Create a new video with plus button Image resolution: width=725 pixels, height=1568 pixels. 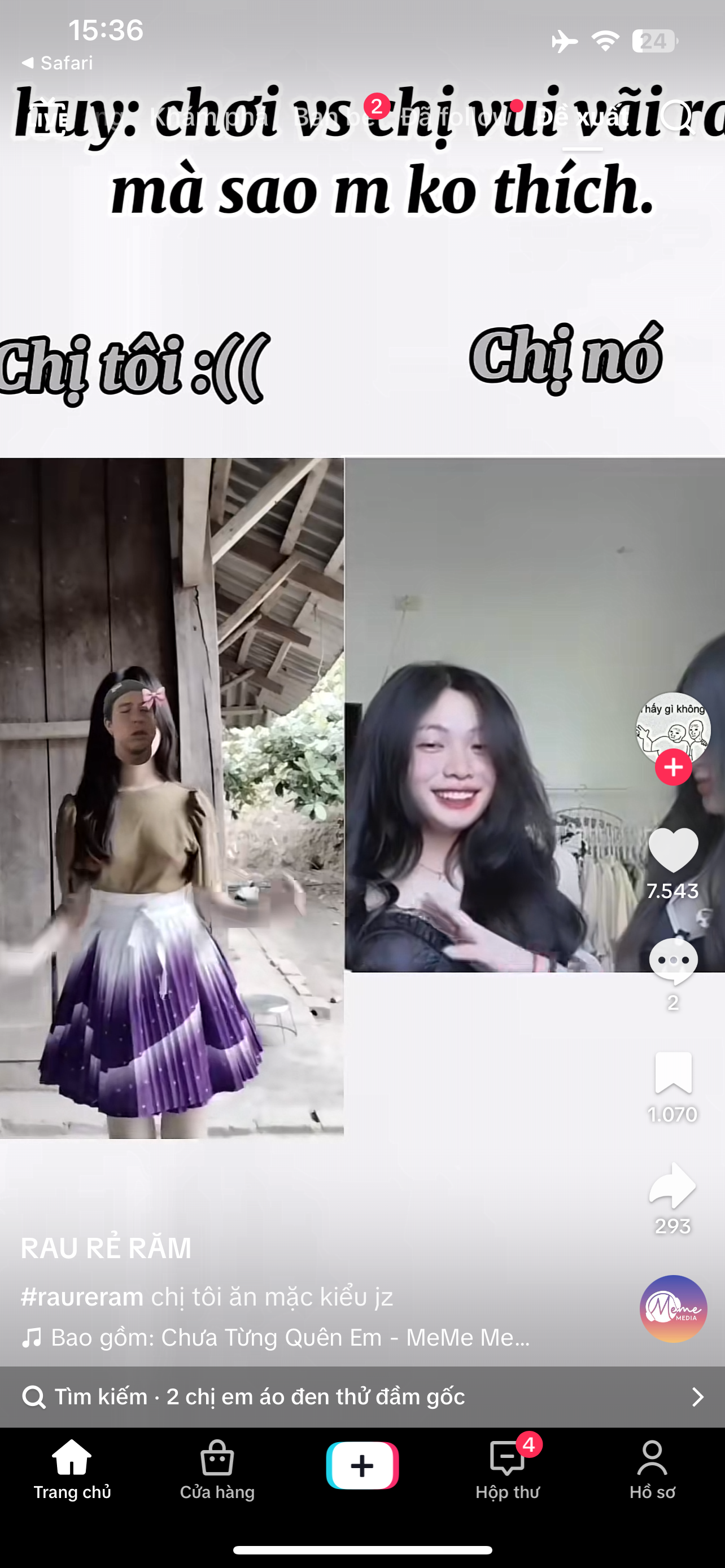pos(362,1465)
